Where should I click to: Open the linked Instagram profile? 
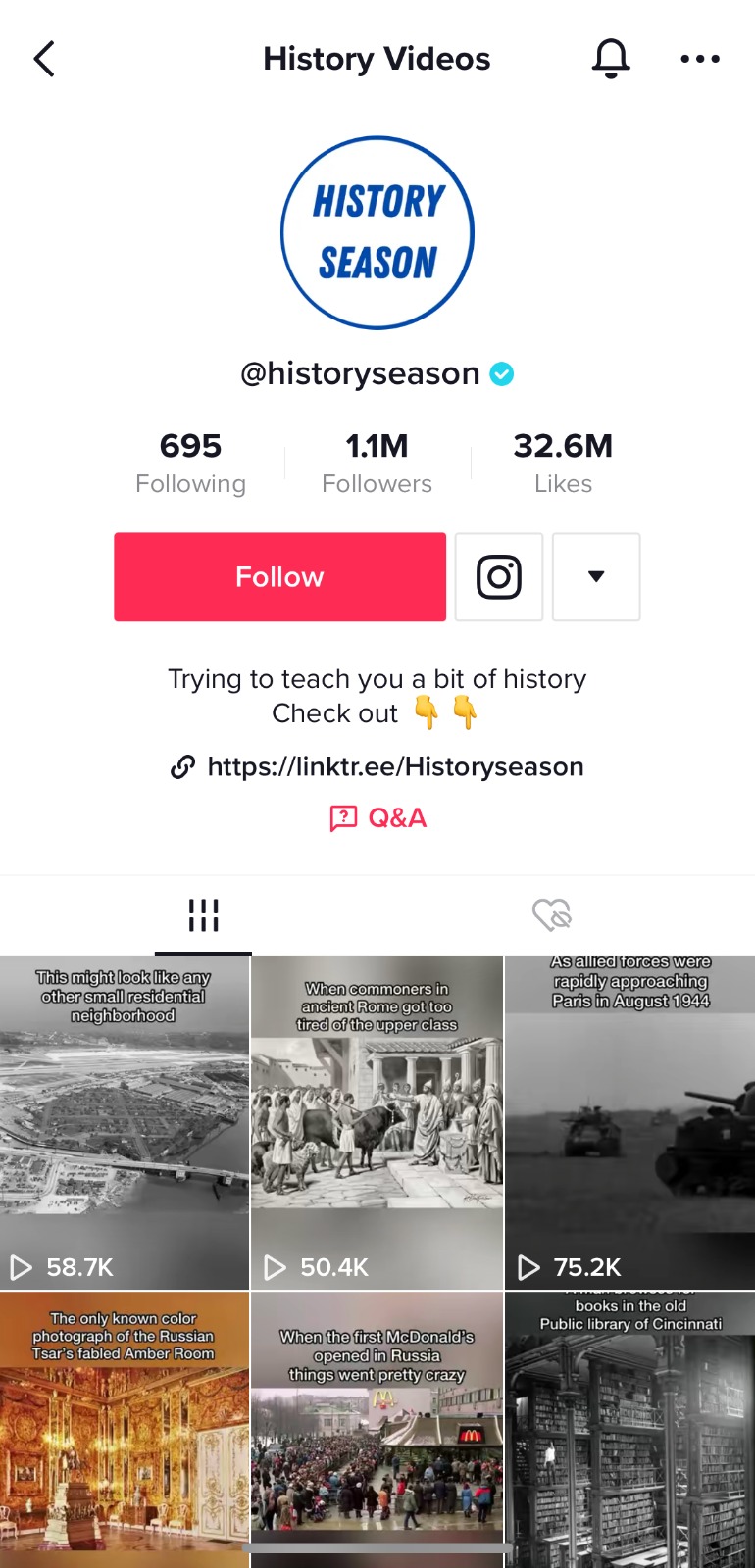[x=499, y=577]
